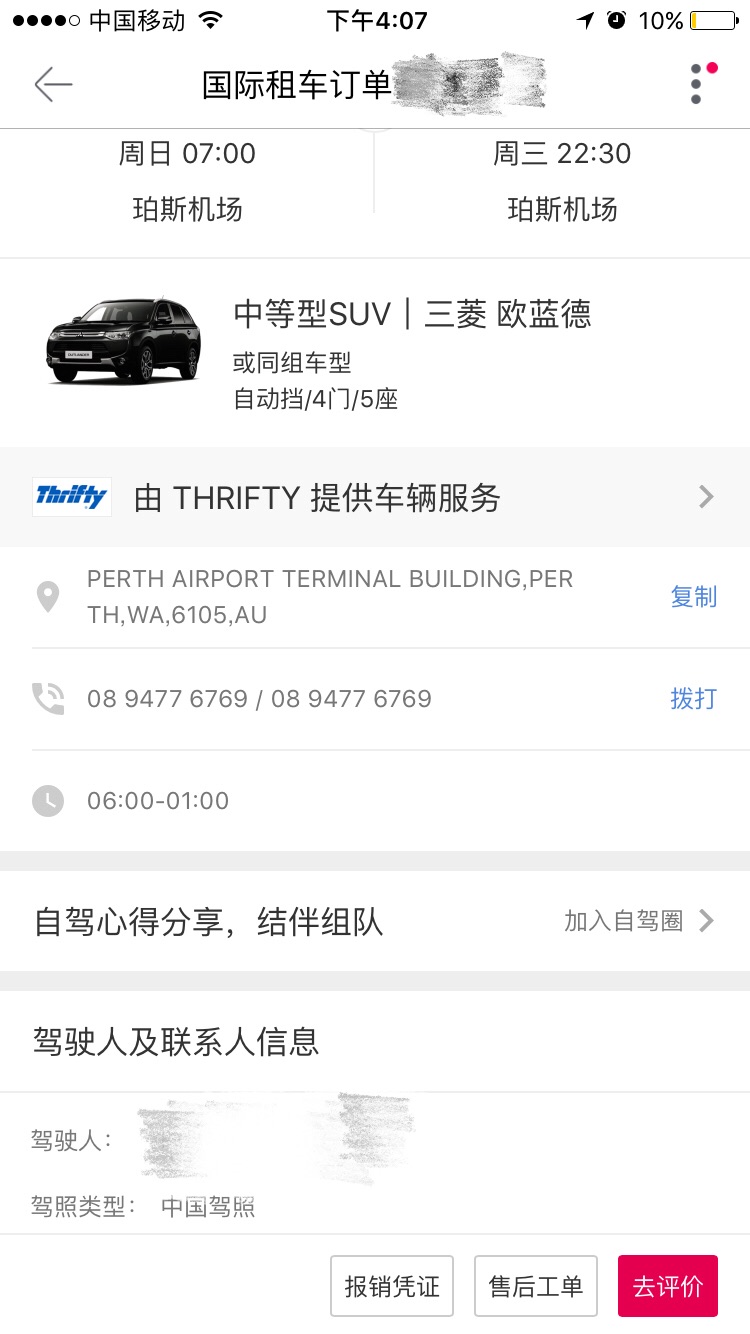This screenshot has height=1334, width=750.
Task: Open THRIFTY vehicle service details
Action: click(375, 497)
